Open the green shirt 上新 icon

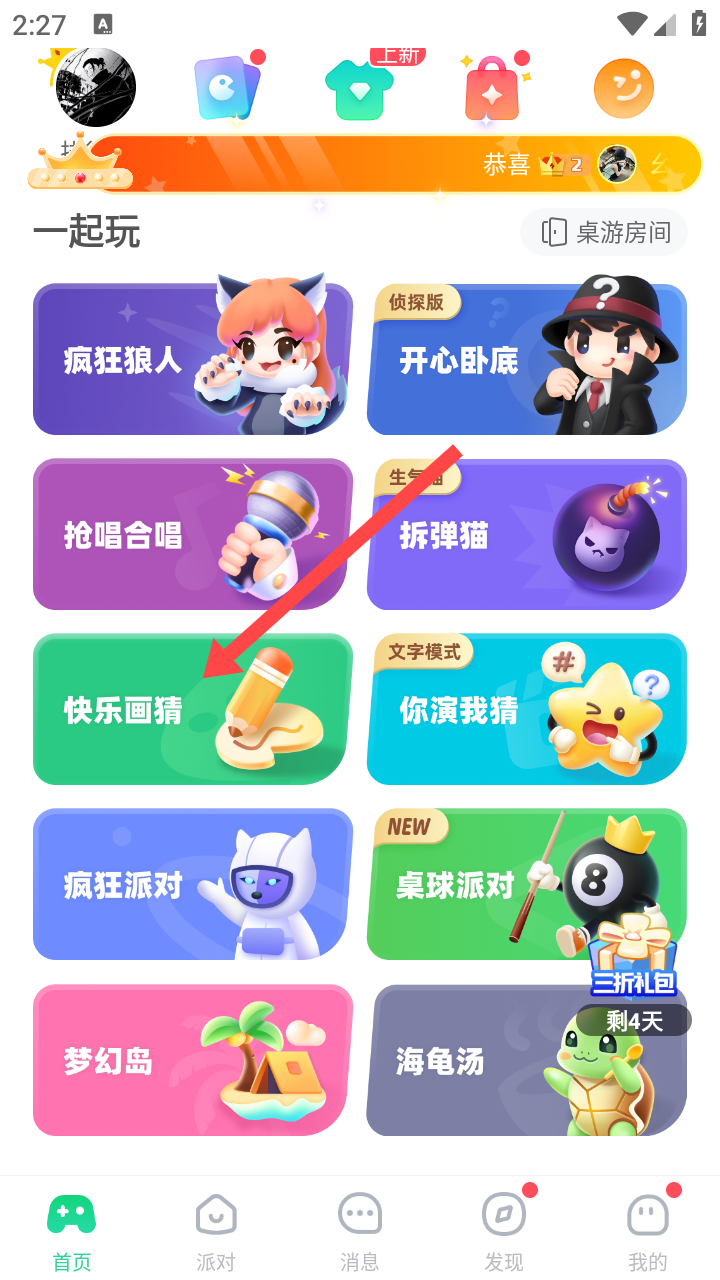[360, 88]
